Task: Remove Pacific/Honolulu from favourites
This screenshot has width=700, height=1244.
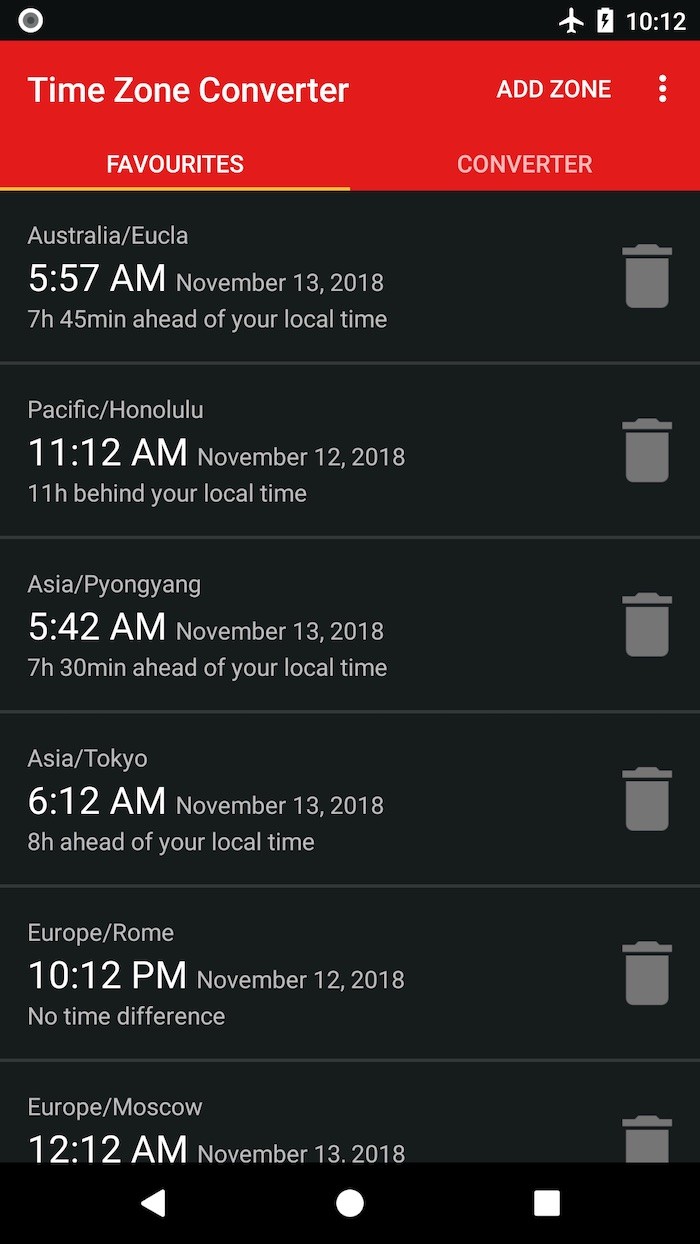Action: point(646,450)
